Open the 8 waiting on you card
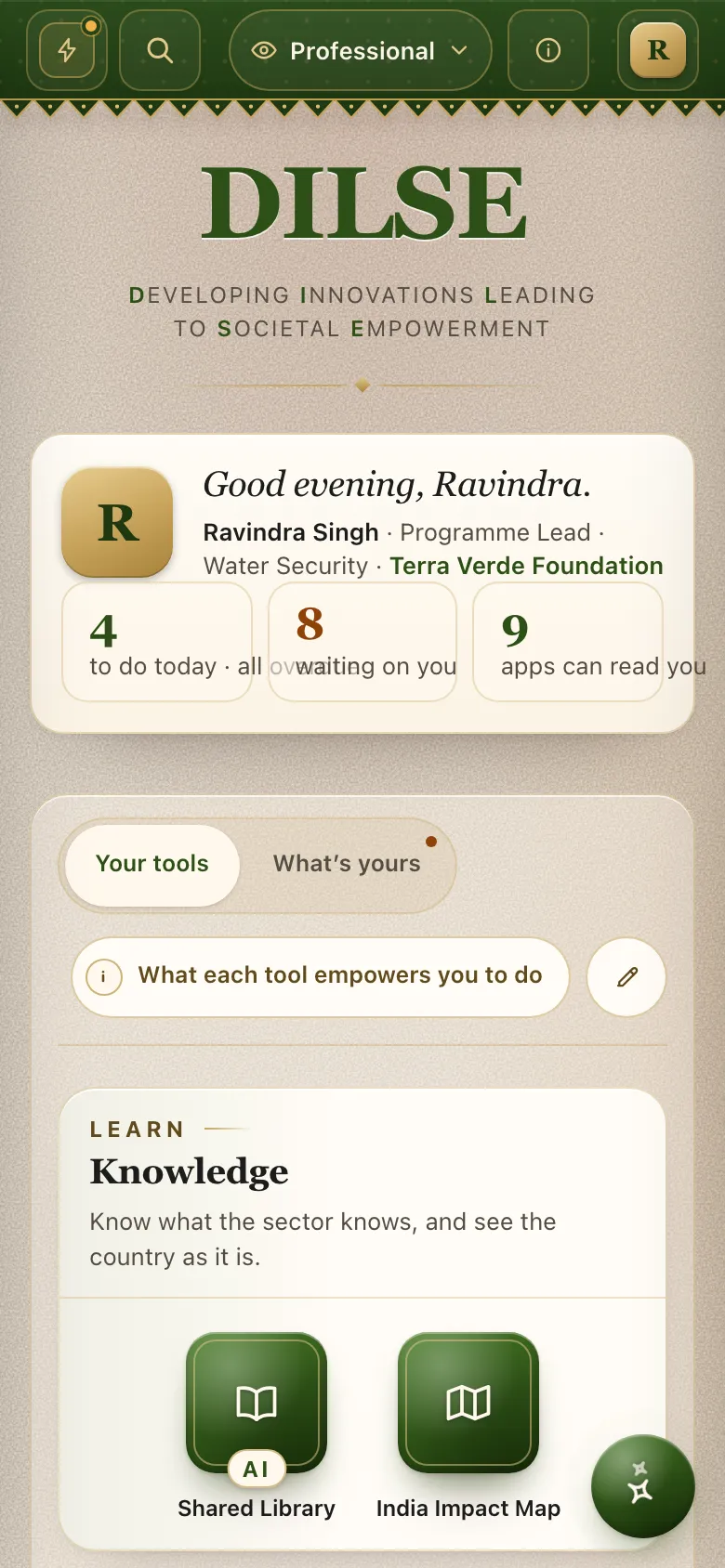 coord(362,642)
